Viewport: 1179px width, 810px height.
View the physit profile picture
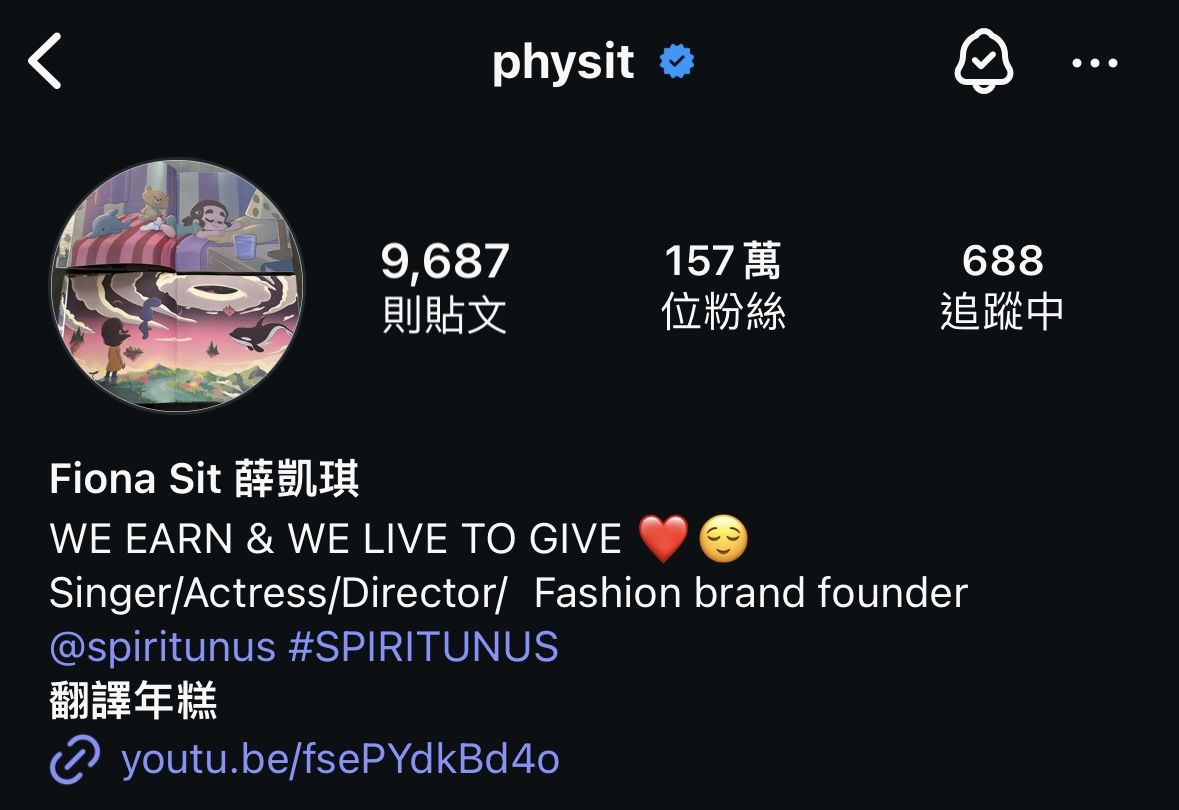point(178,285)
